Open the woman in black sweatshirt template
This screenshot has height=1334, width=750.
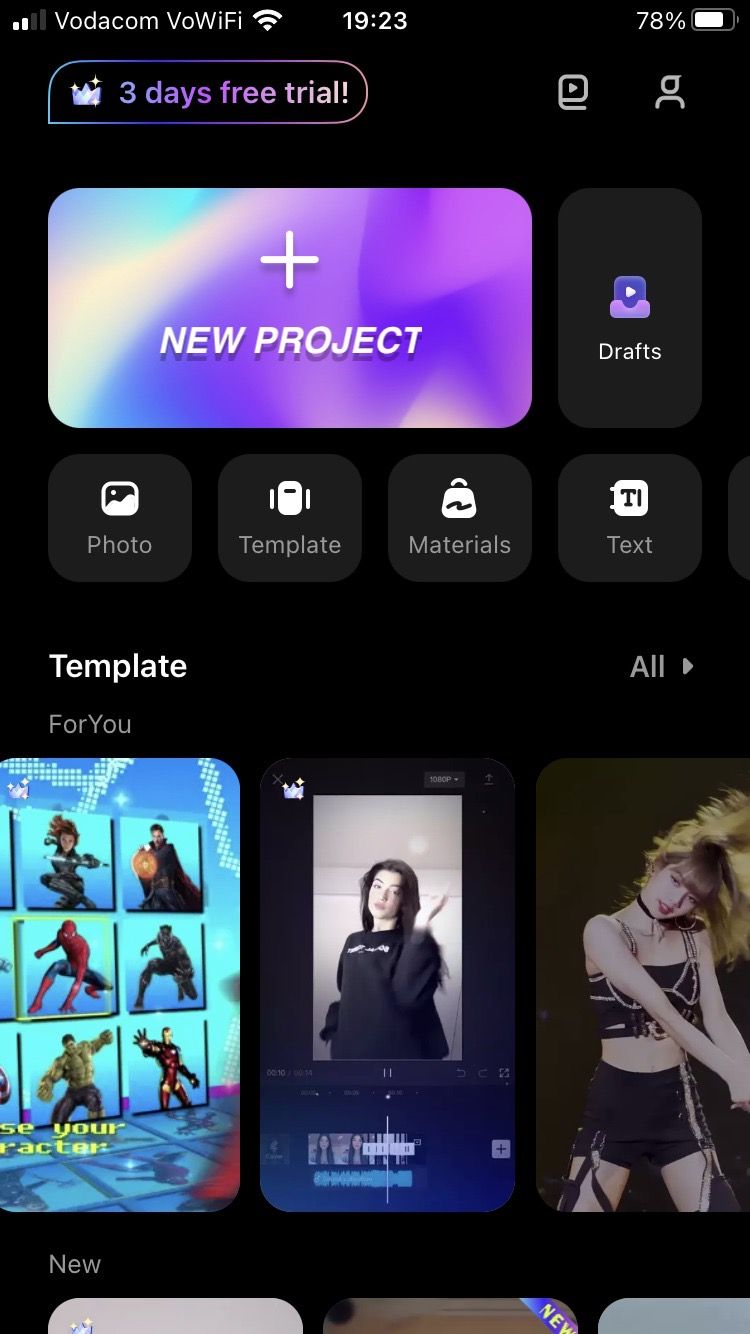point(387,985)
